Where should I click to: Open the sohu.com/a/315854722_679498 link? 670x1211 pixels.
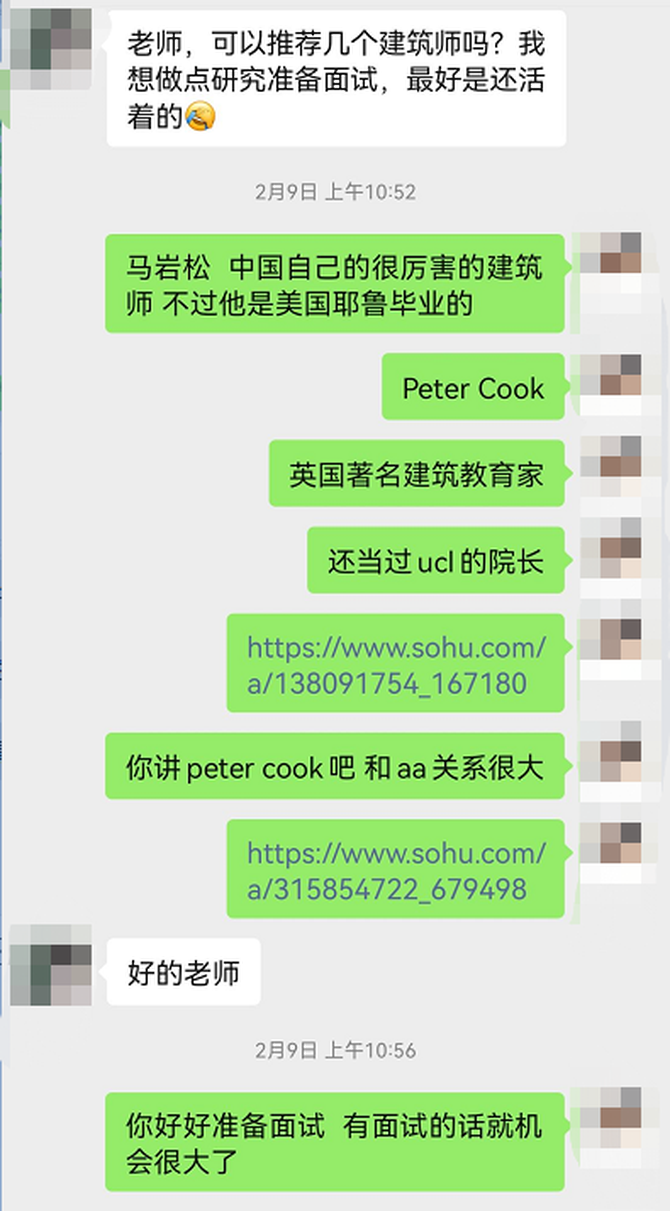(x=396, y=872)
